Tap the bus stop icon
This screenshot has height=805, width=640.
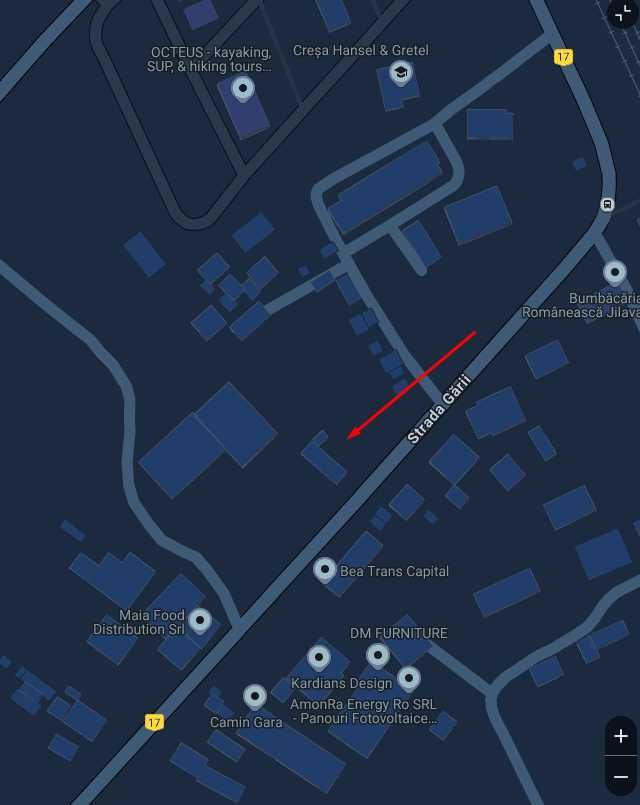607,204
